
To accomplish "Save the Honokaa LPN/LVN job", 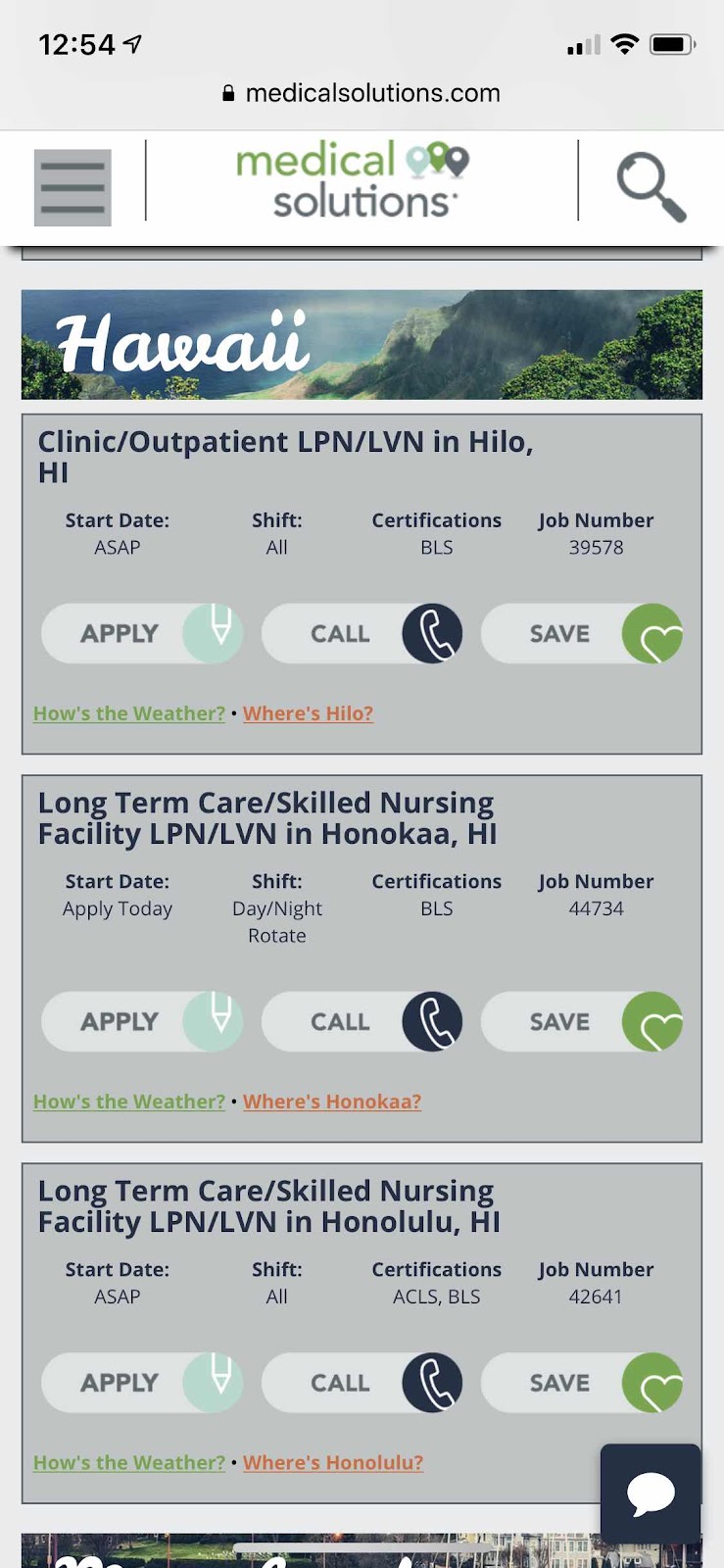I will point(582,1021).
